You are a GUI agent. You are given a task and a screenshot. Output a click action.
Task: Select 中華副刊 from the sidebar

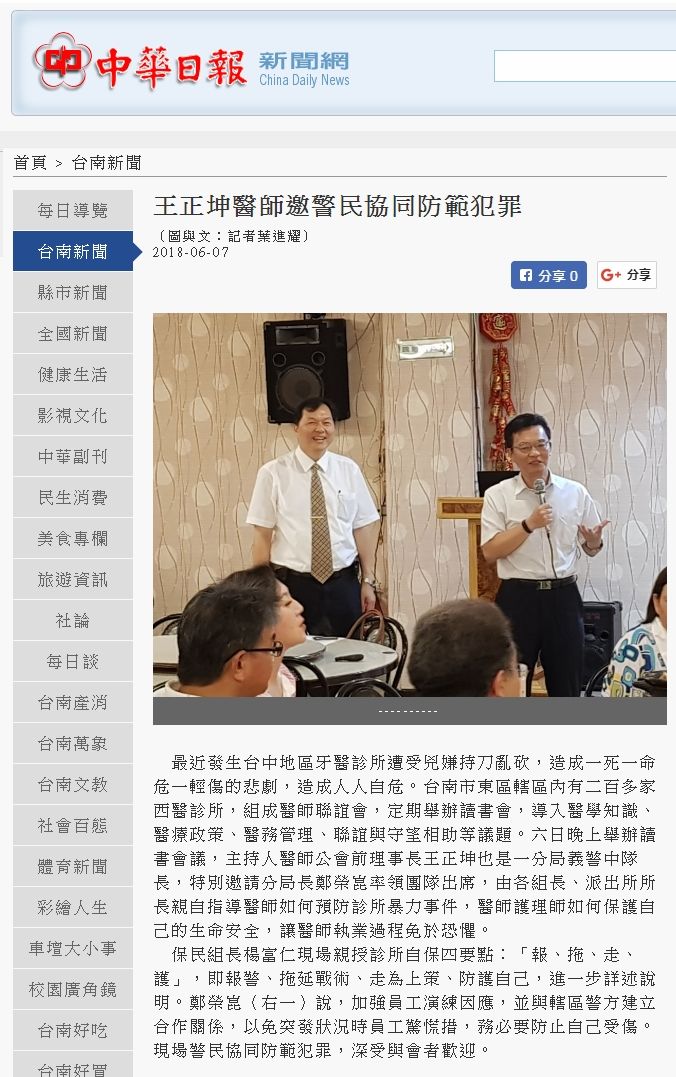[72, 456]
